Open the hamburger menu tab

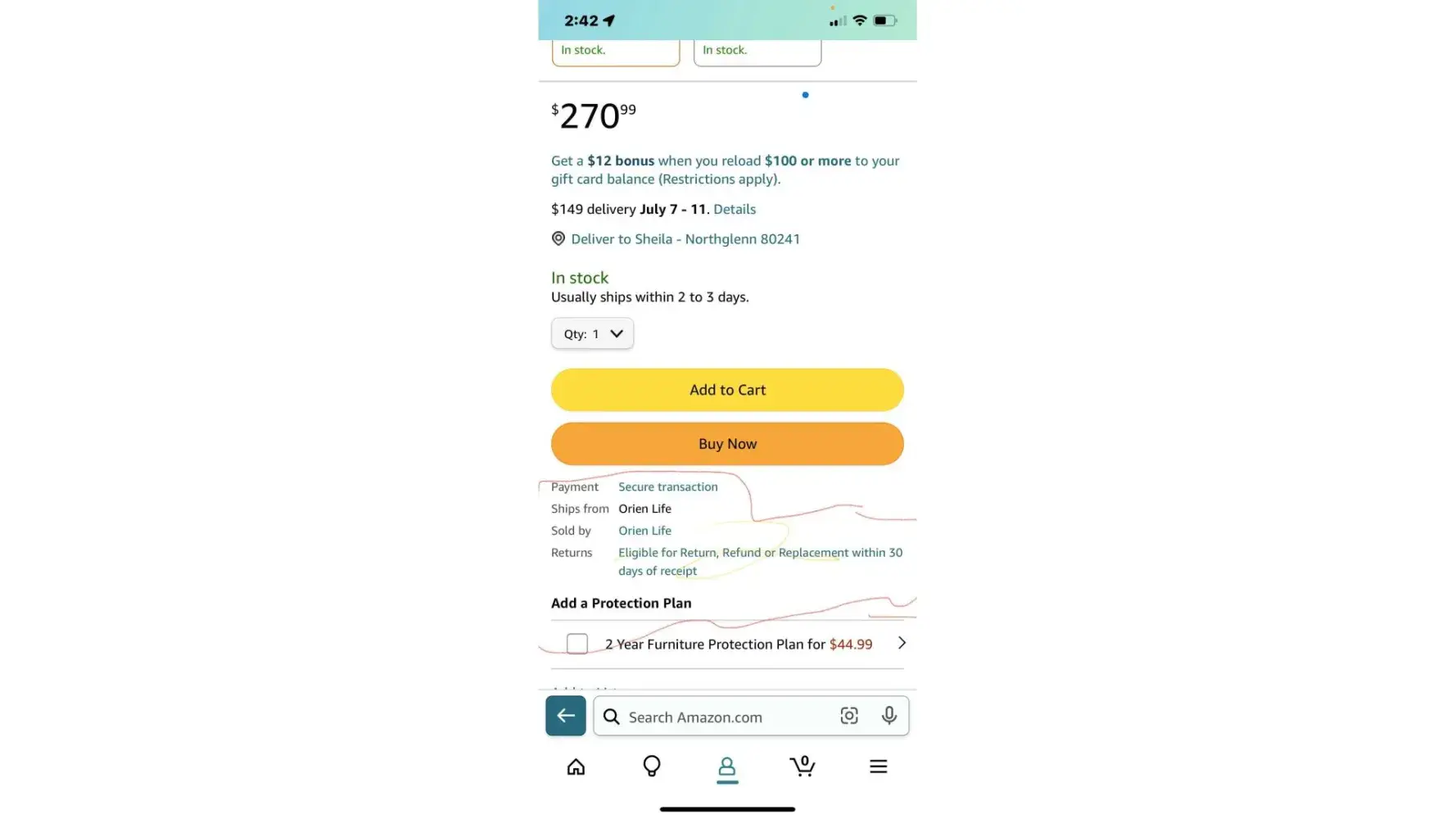coord(878,767)
